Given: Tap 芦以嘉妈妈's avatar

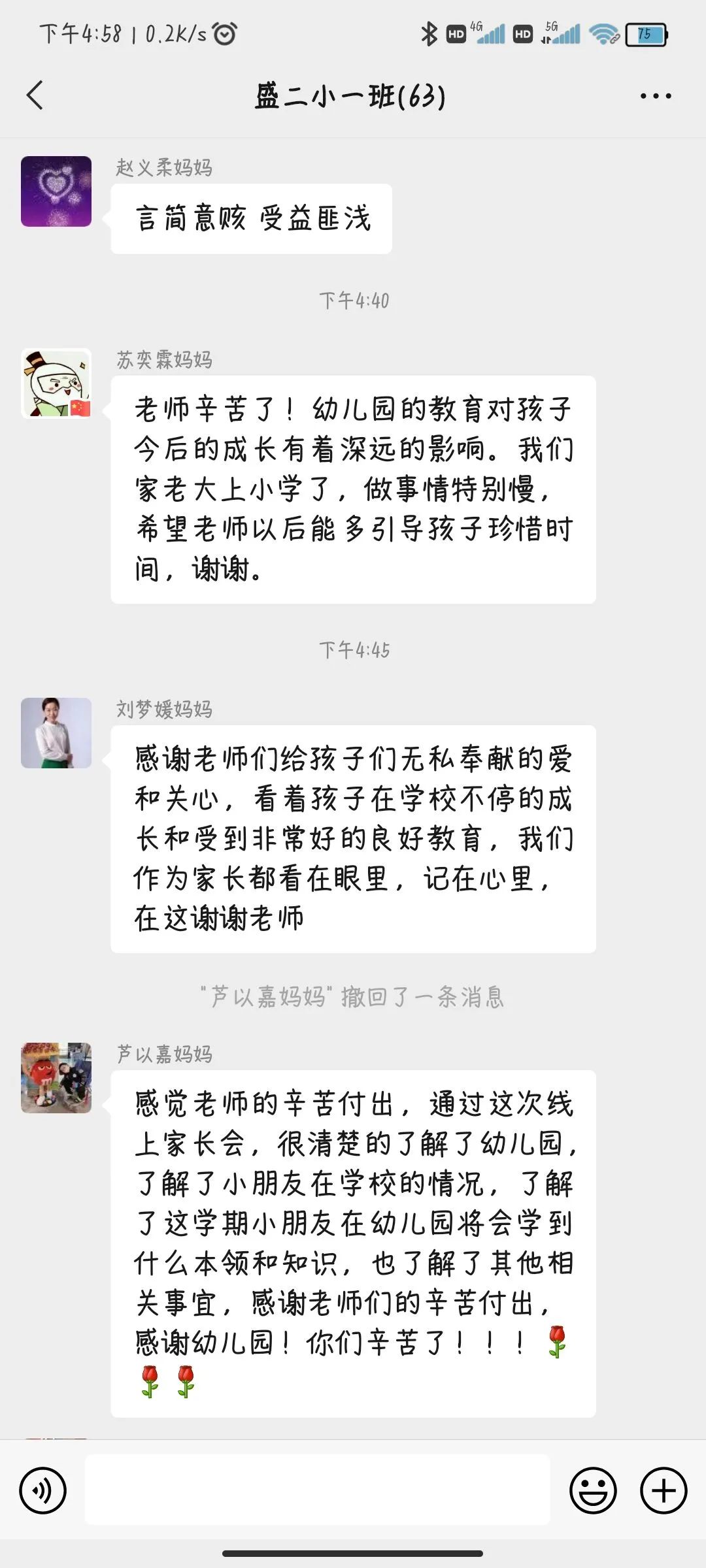Looking at the screenshot, I should pyautogui.click(x=56, y=1078).
